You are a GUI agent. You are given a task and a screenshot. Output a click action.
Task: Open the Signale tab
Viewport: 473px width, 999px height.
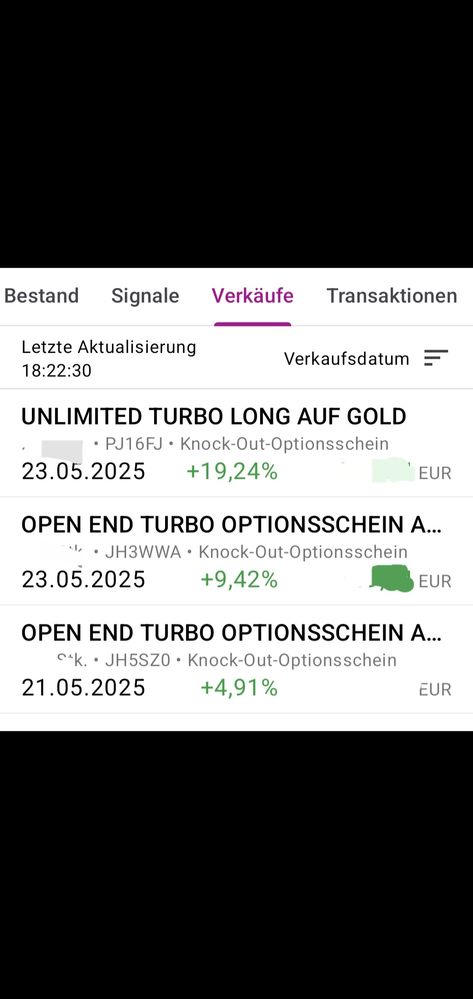145,296
